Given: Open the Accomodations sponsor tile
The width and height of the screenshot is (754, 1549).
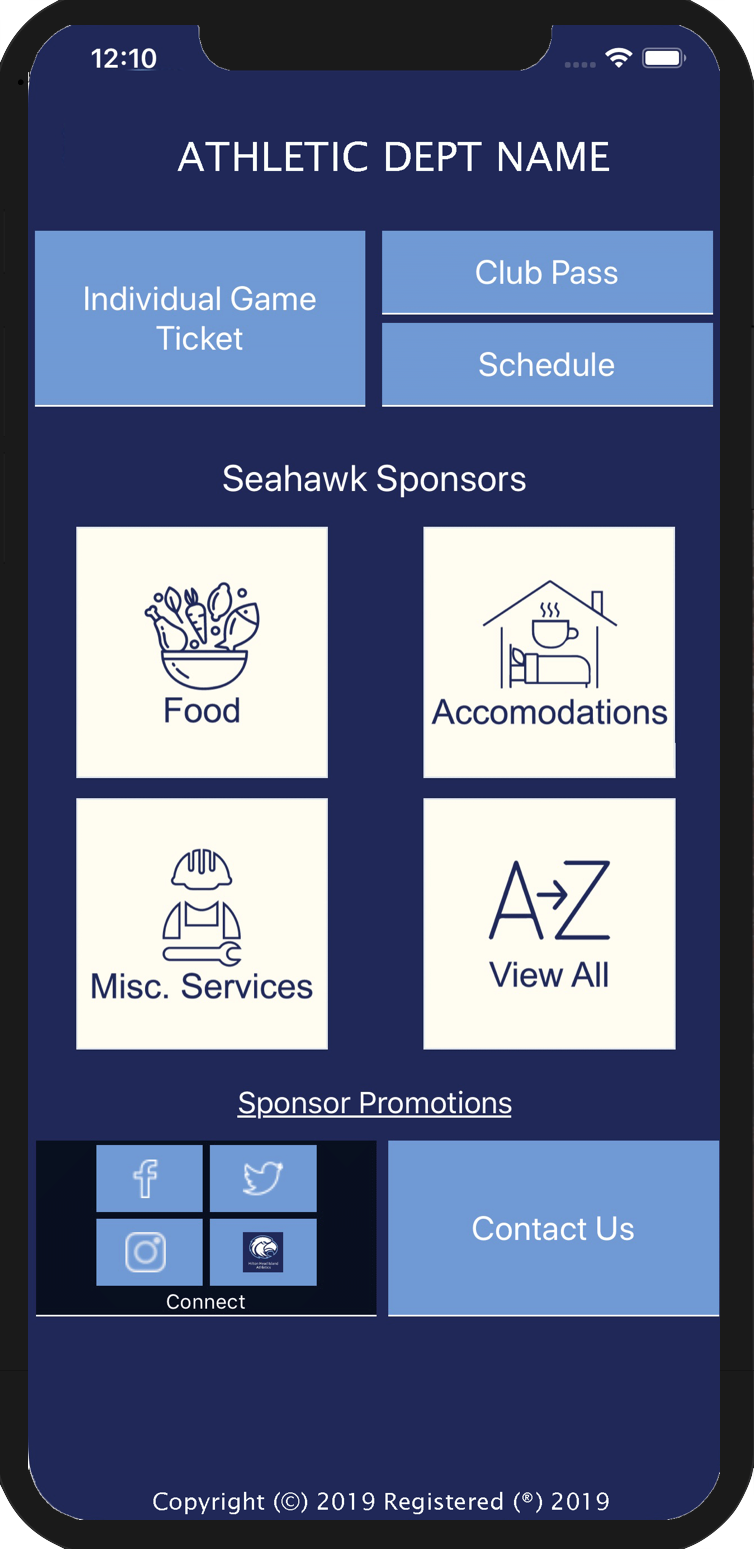Looking at the screenshot, I should (x=549, y=652).
